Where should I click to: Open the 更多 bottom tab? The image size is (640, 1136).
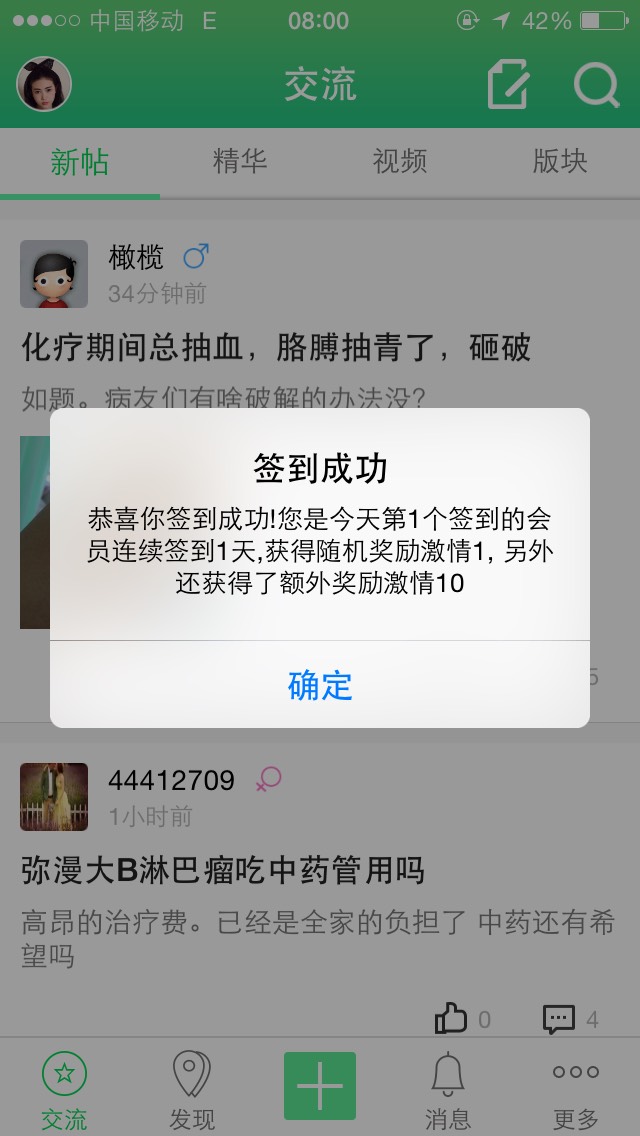point(576,1090)
